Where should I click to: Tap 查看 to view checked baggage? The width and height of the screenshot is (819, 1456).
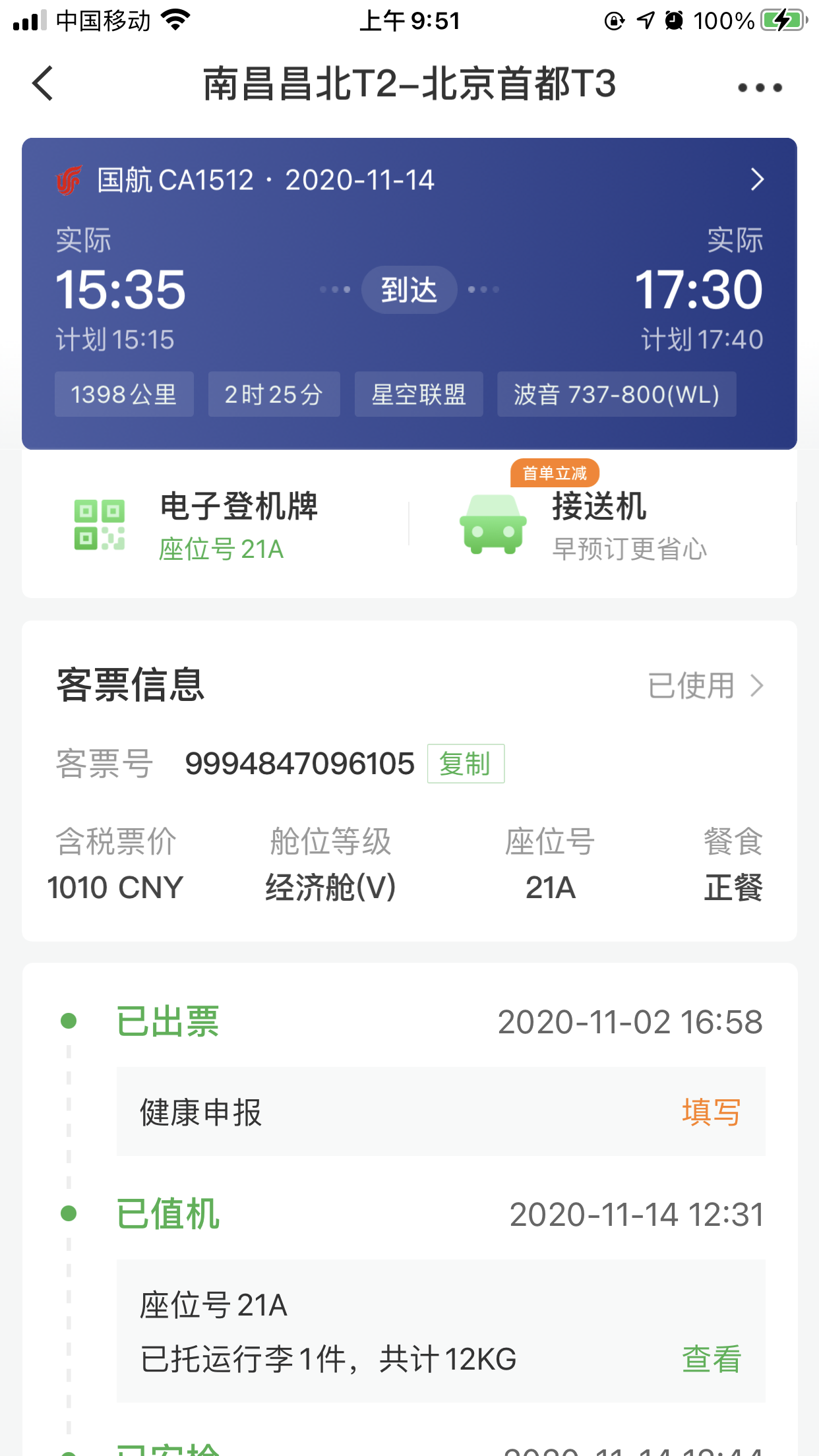pos(711,1359)
